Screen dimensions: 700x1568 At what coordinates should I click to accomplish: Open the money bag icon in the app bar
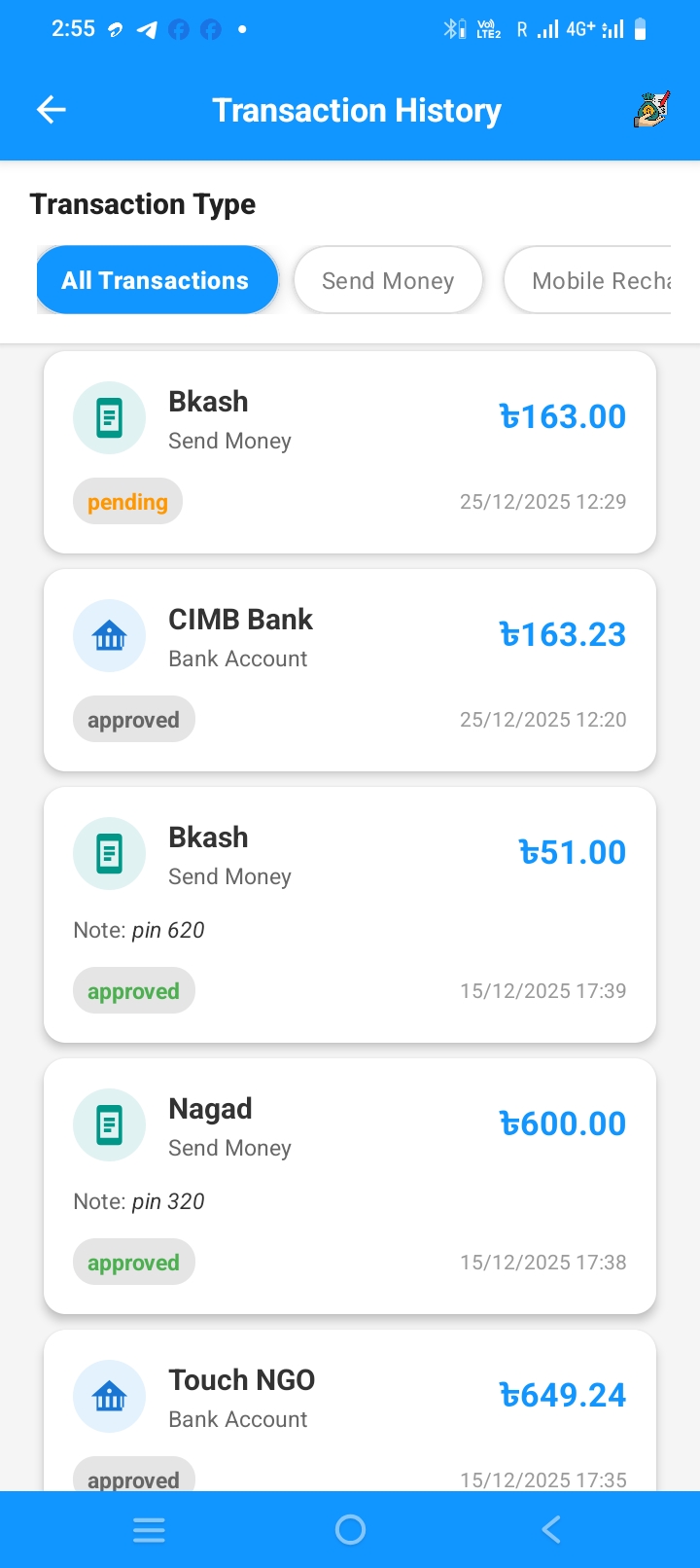(x=651, y=110)
